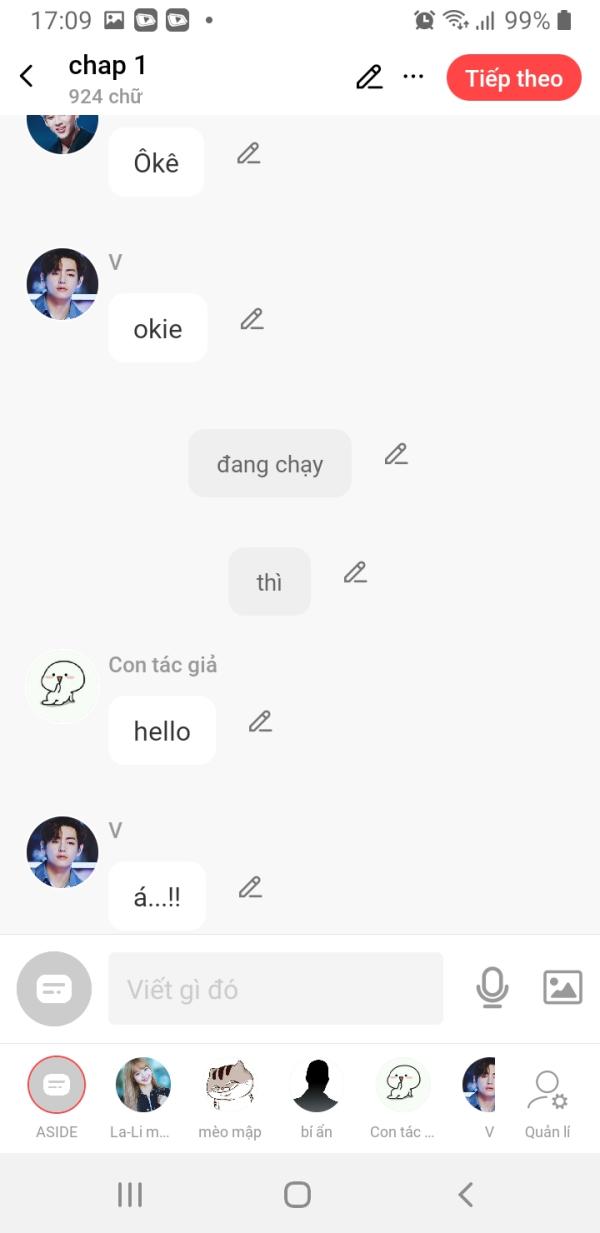Image resolution: width=600 pixels, height=1233 pixels.
Task: Edit the "okie" message
Action: point(251,319)
